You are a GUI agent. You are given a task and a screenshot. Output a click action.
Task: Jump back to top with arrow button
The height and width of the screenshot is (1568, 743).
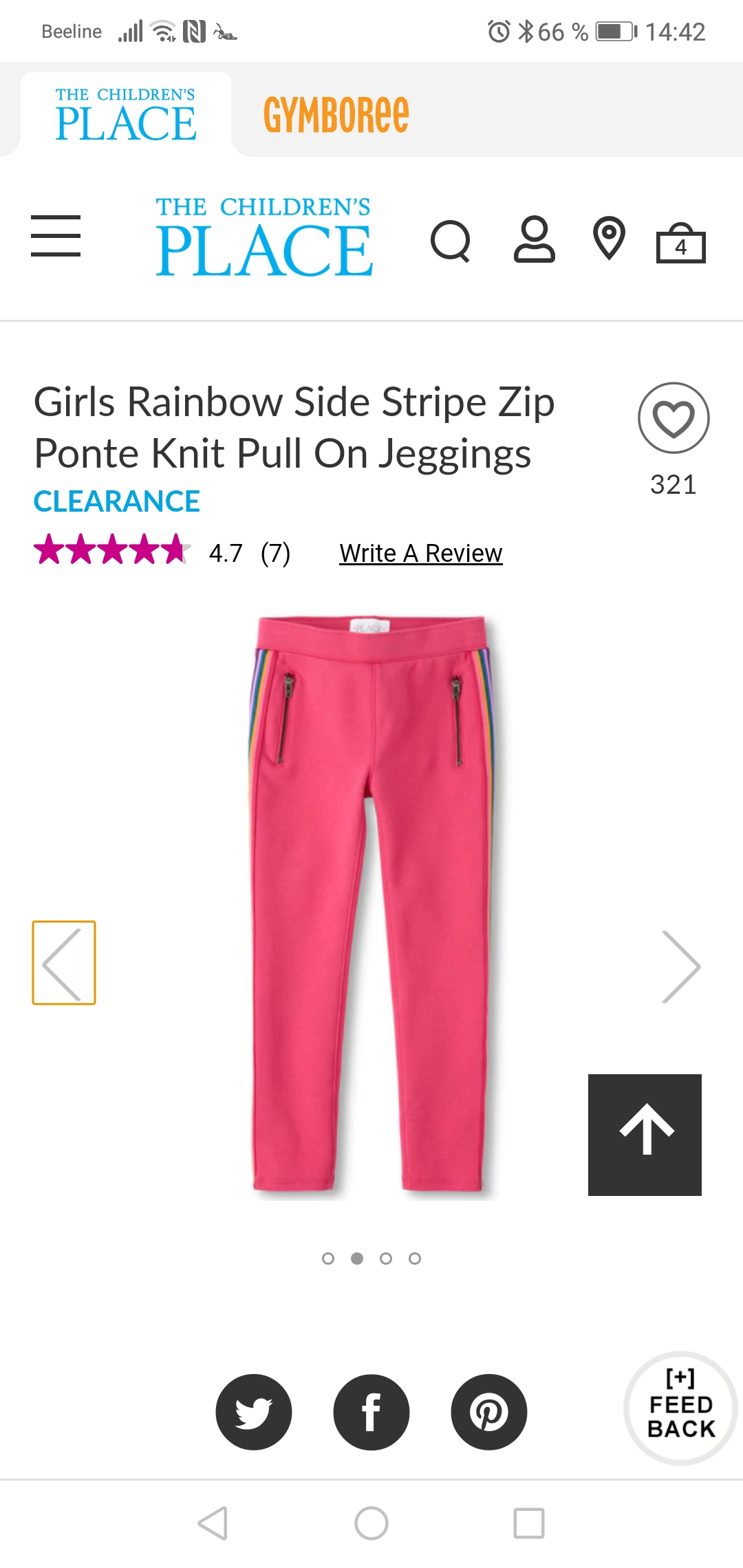(x=645, y=1135)
